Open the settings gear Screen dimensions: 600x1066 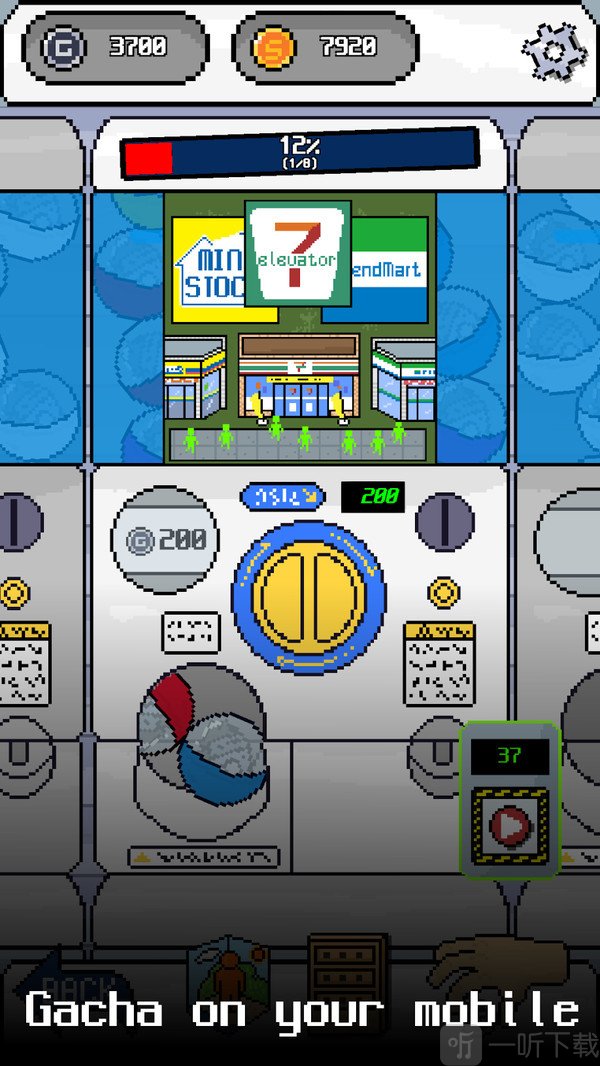[x=553, y=50]
